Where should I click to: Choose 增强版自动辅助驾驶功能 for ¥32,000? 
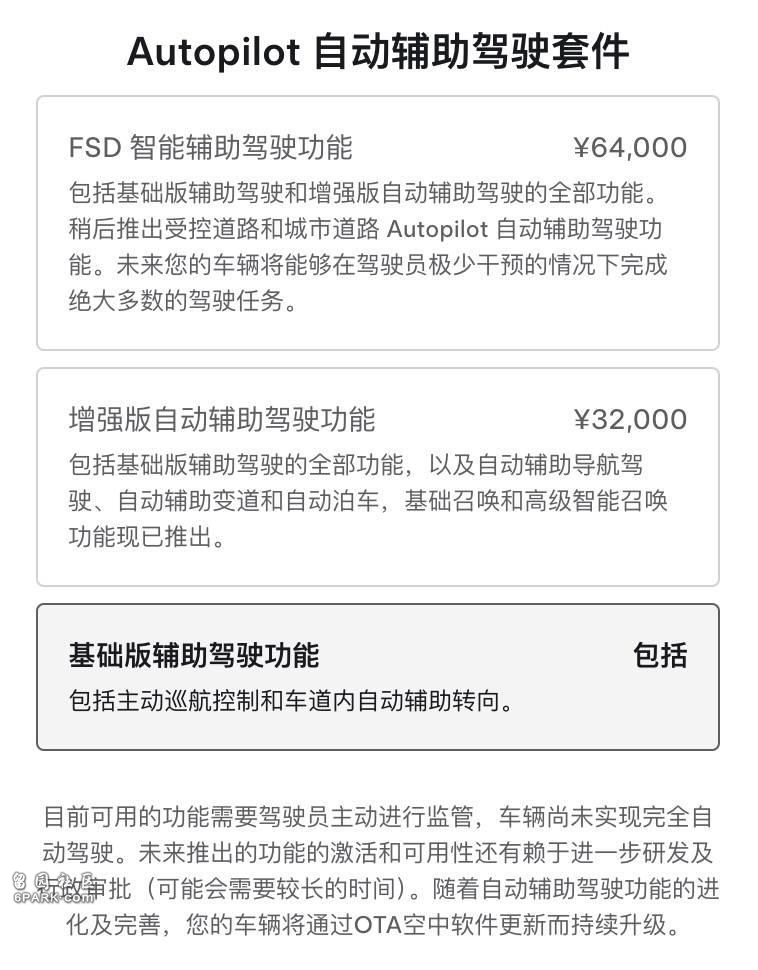377,476
